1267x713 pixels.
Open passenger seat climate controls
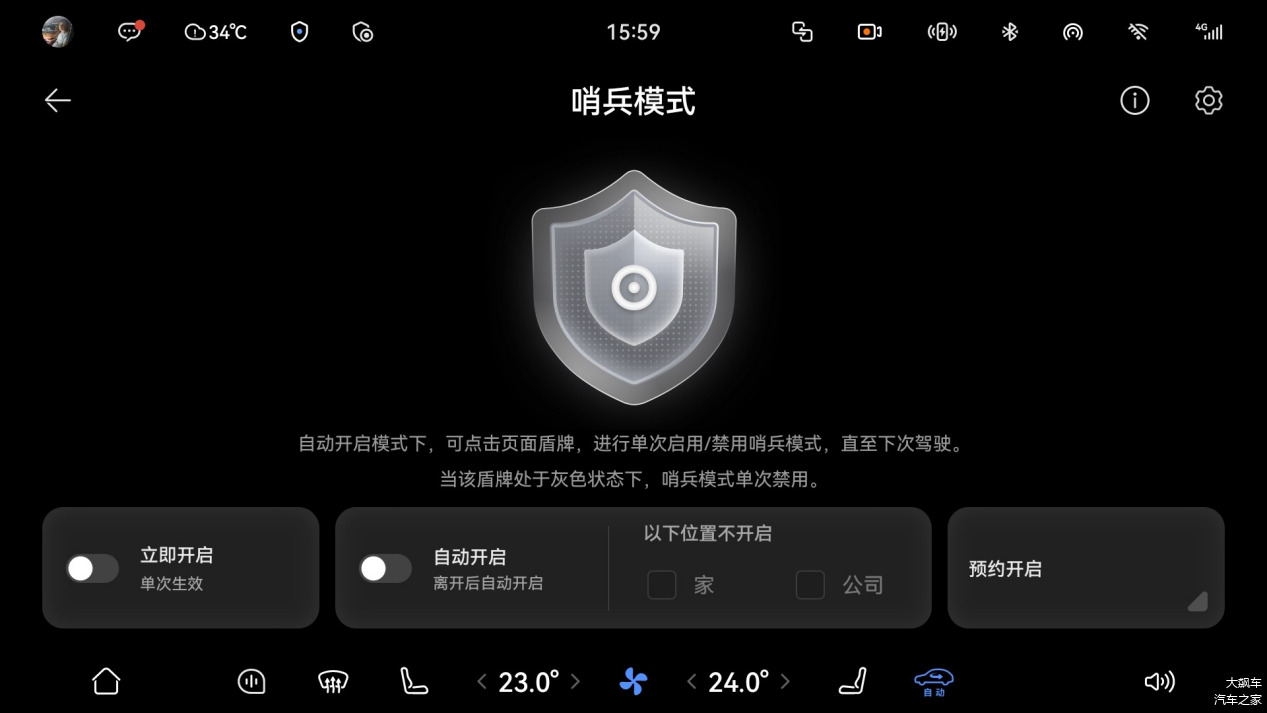point(852,682)
